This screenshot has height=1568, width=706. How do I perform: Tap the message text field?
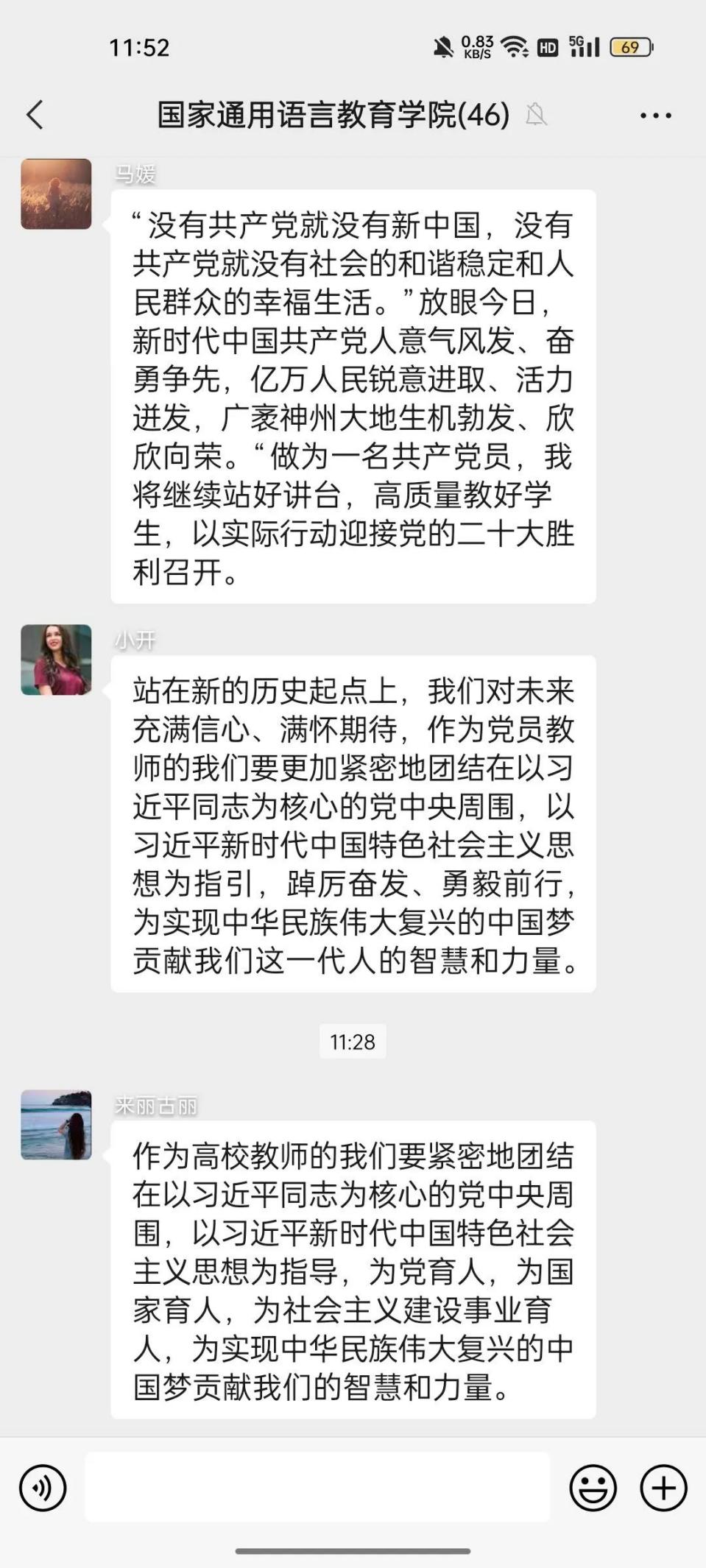click(317, 1488)
